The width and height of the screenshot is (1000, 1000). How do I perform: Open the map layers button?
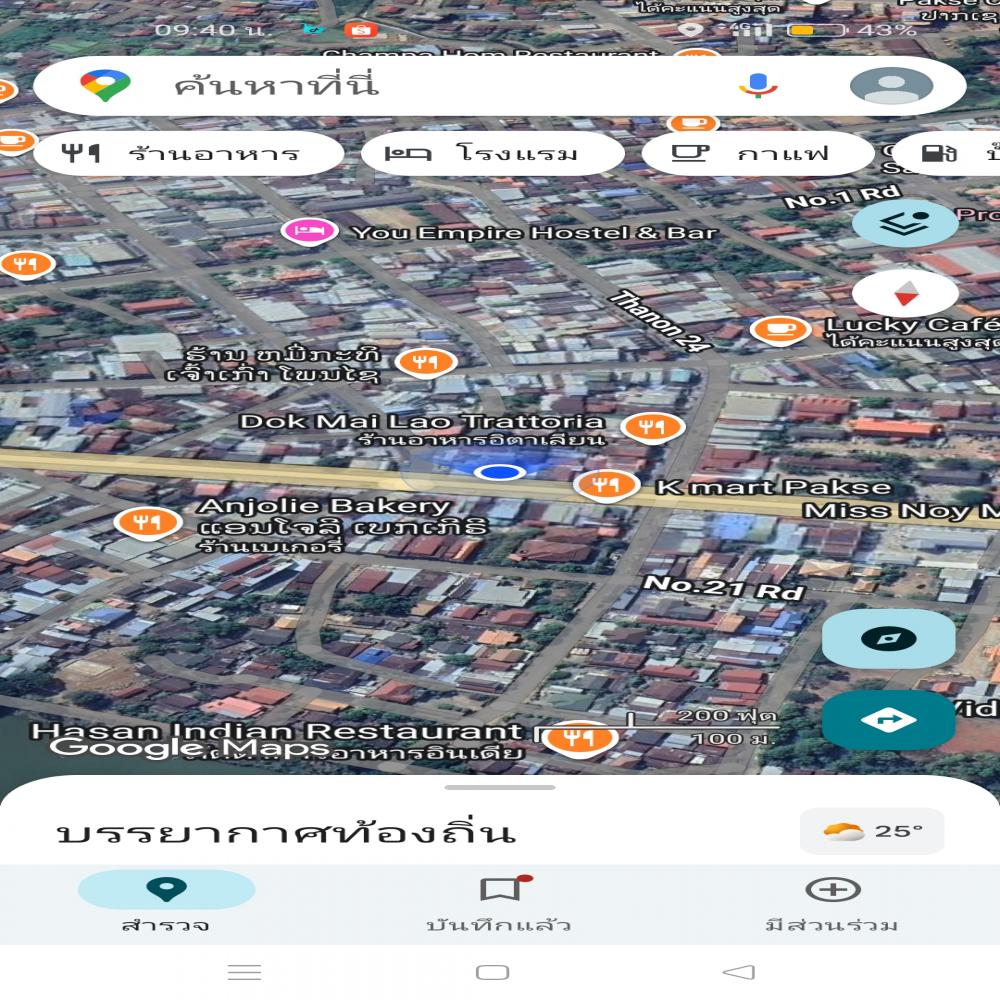coord(905,223)
